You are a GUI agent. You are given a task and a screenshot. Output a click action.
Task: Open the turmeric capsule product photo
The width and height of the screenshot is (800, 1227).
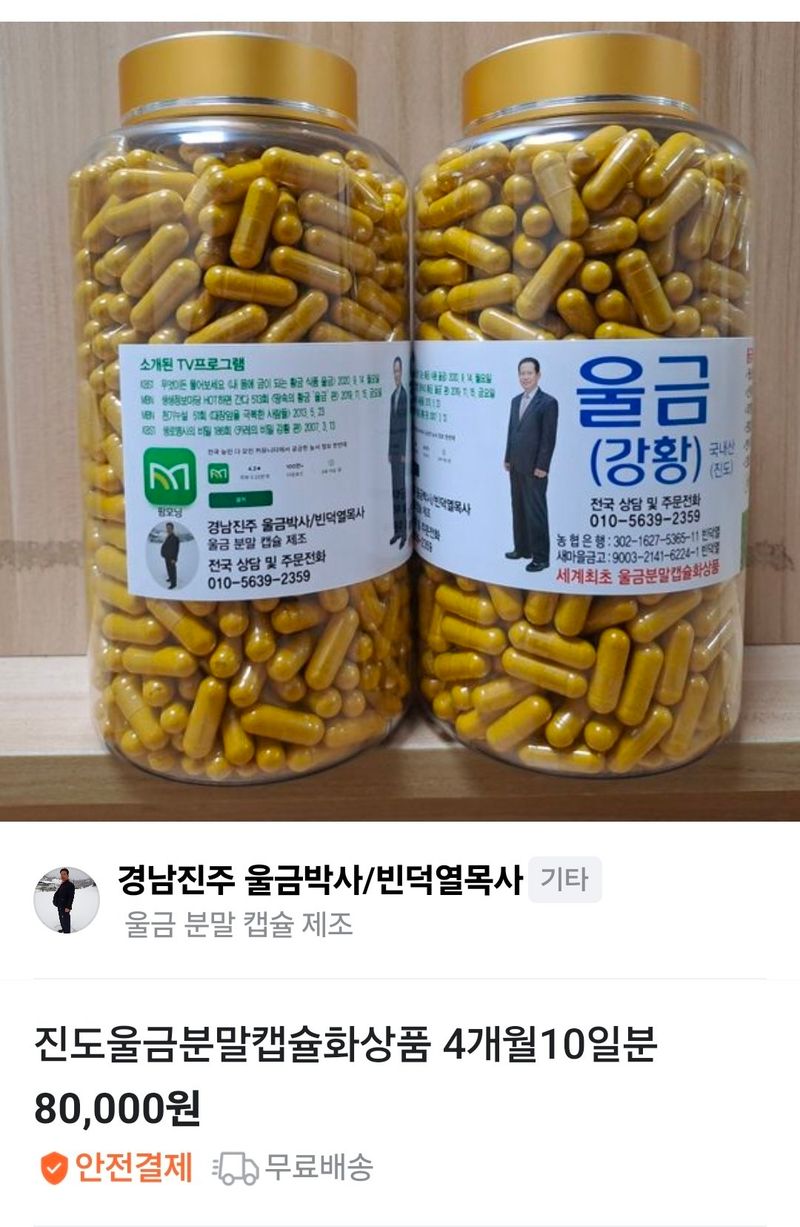click(400, 420)
